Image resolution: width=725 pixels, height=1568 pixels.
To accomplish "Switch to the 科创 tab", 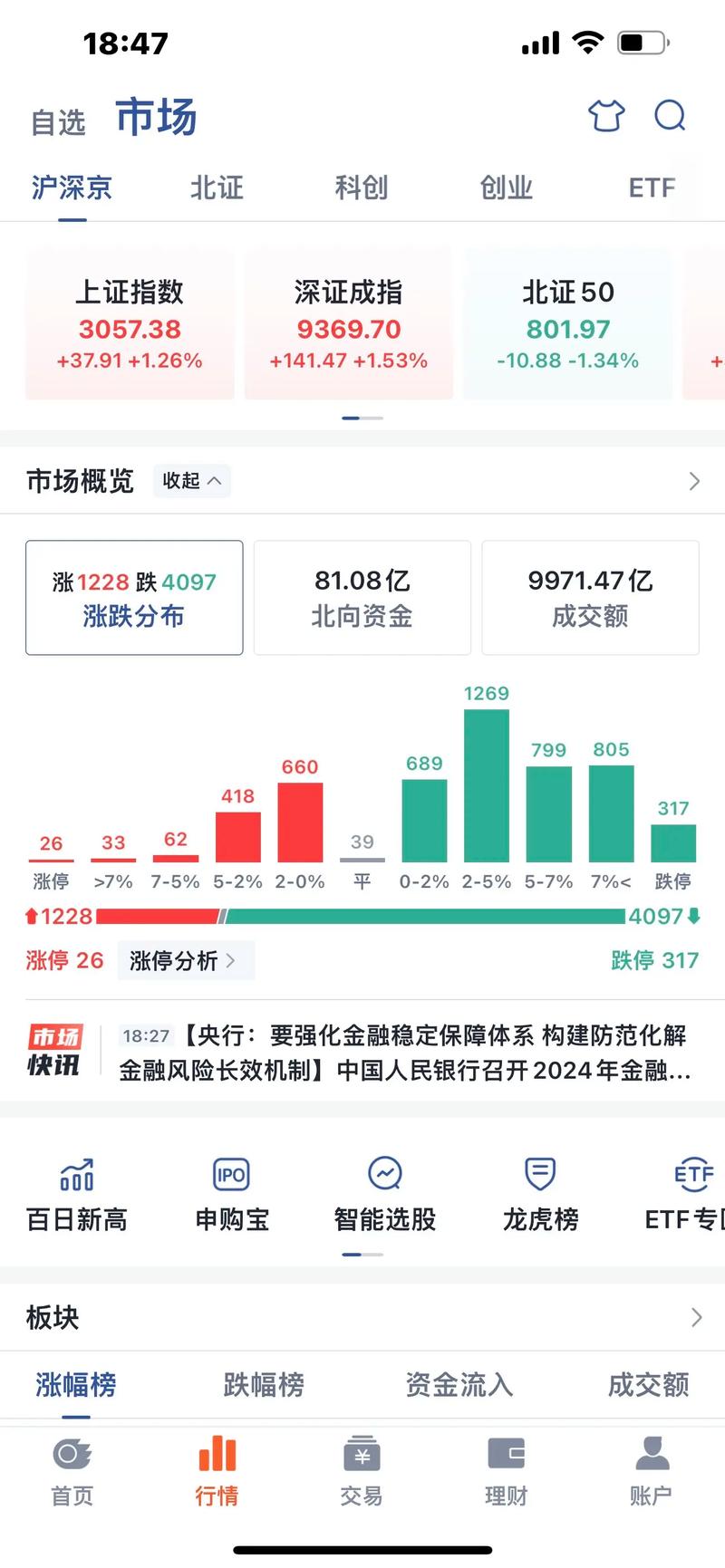I will click(x=361, y=188).
